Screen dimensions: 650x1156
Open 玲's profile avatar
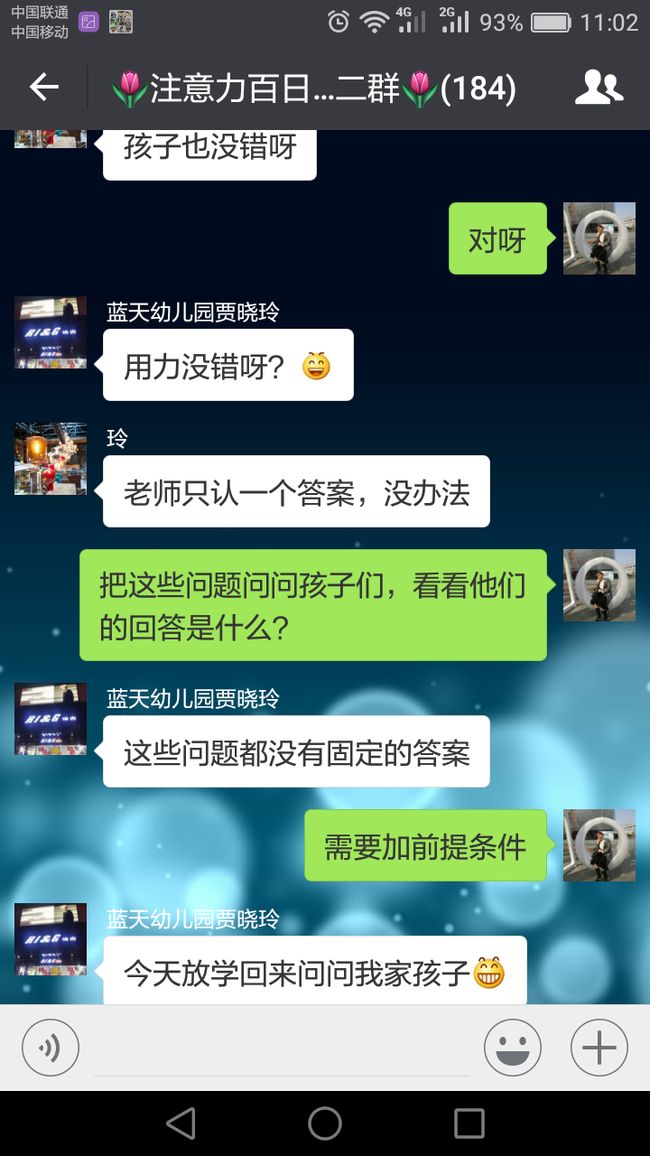51,459
